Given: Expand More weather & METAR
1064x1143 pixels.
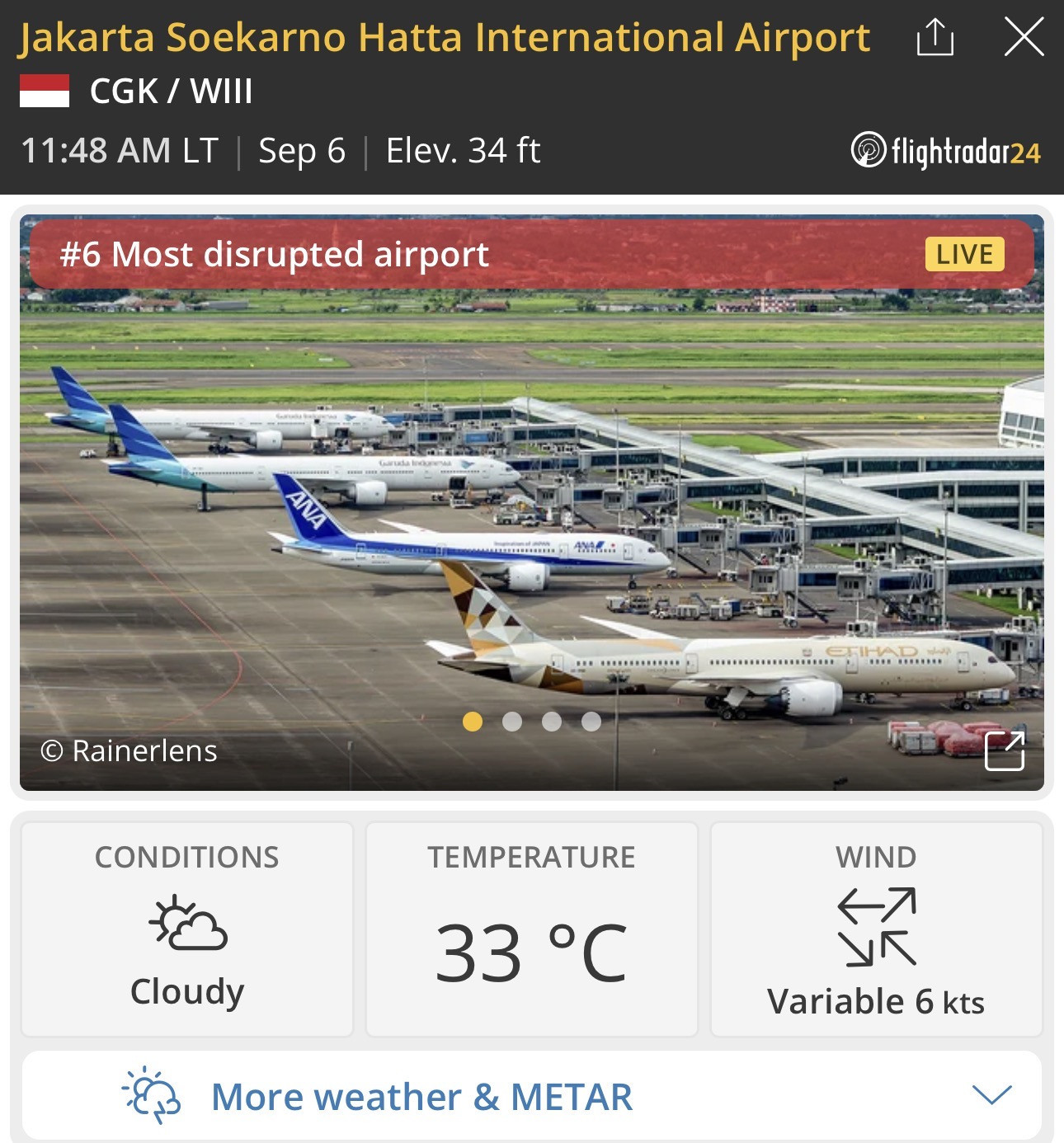Looking at the screenshot, I should pos(532,1096).
